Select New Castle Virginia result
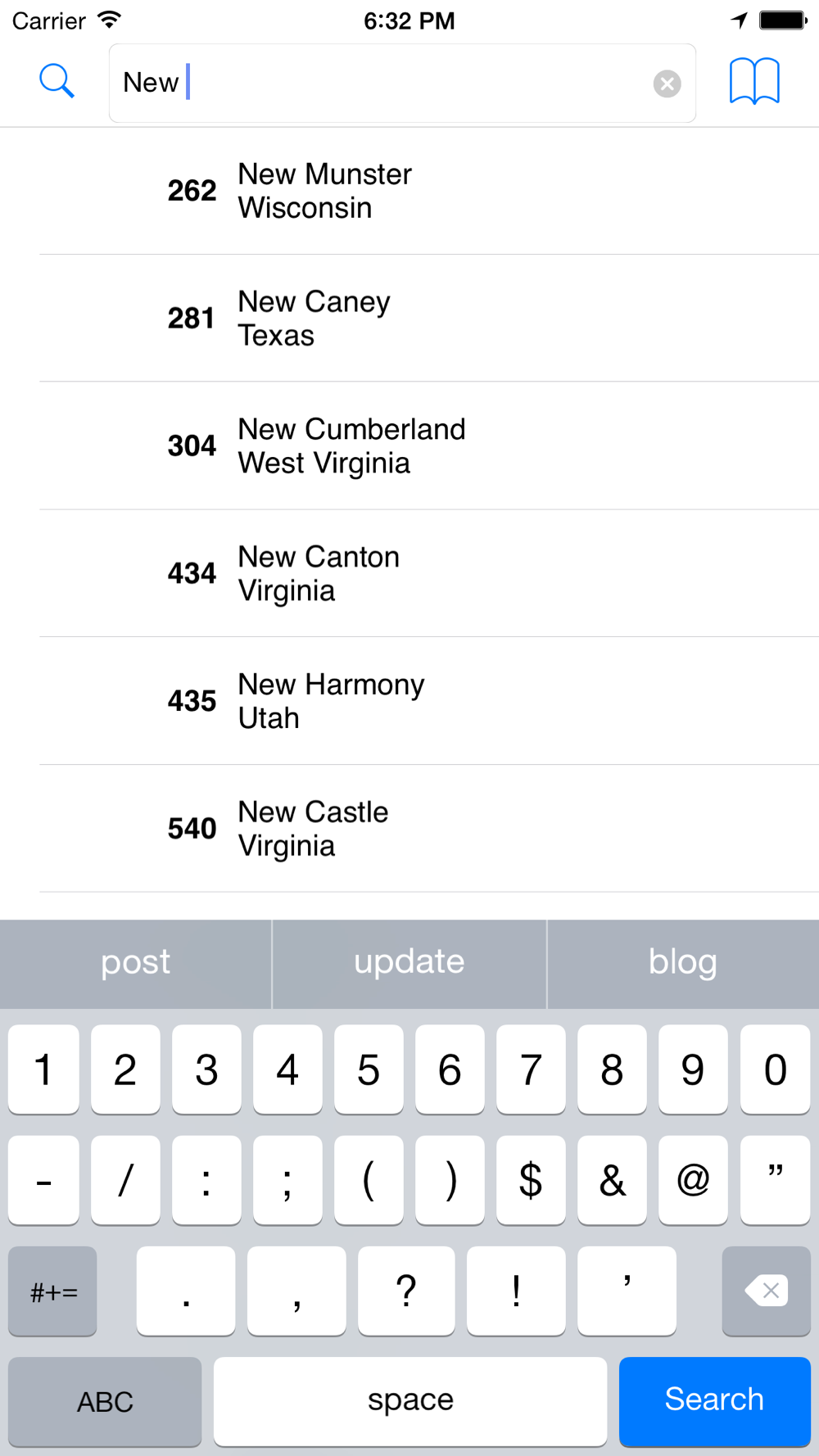Screen dimensions: 819x1456 coord(409,829)
